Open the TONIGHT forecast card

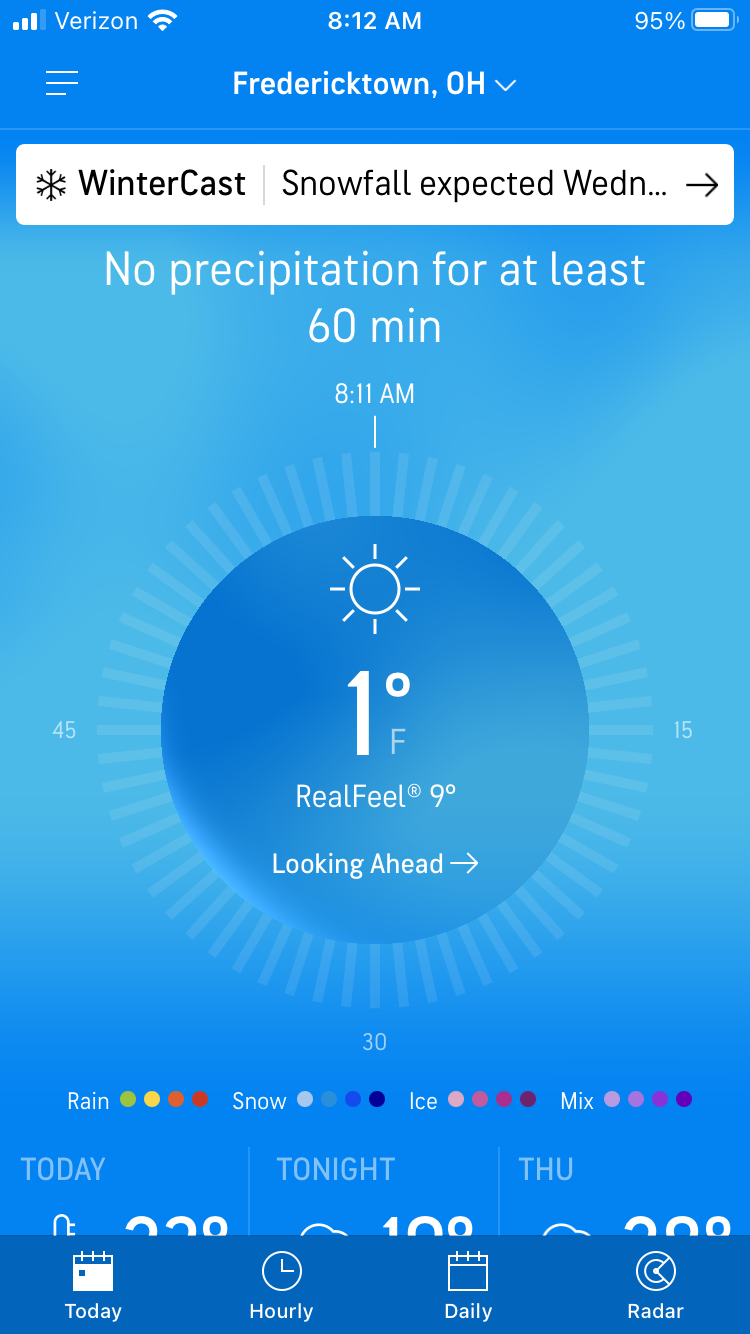[x=374, y=1192]
